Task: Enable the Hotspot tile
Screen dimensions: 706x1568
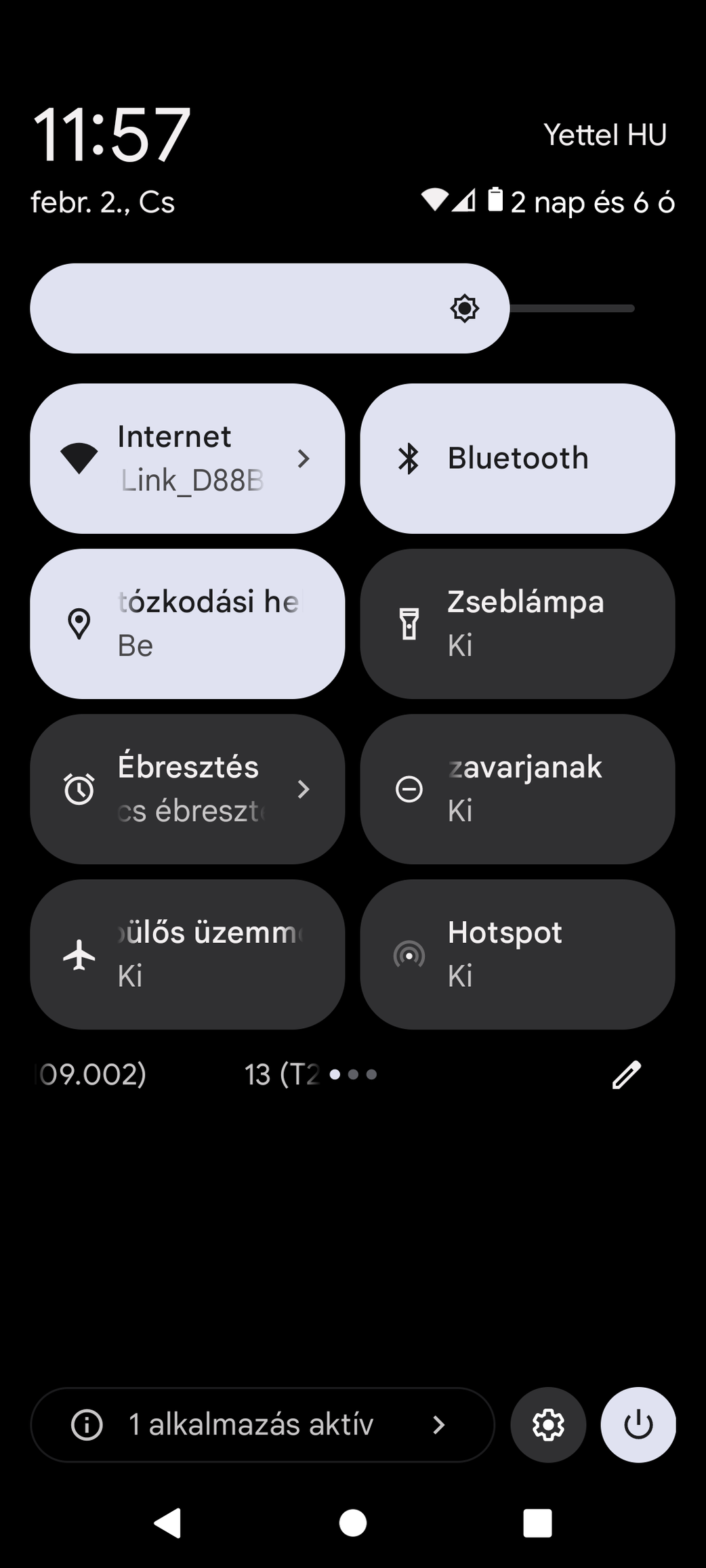Action: tap(518, 954)
